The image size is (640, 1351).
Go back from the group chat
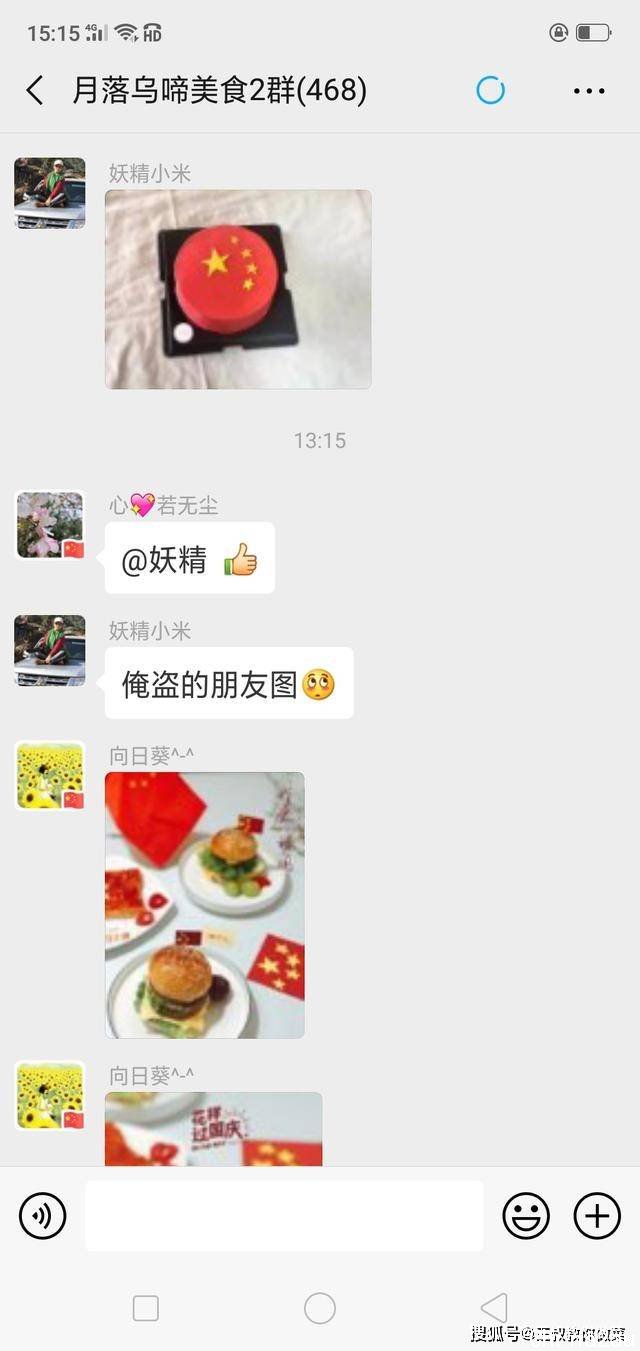point(35,91)
